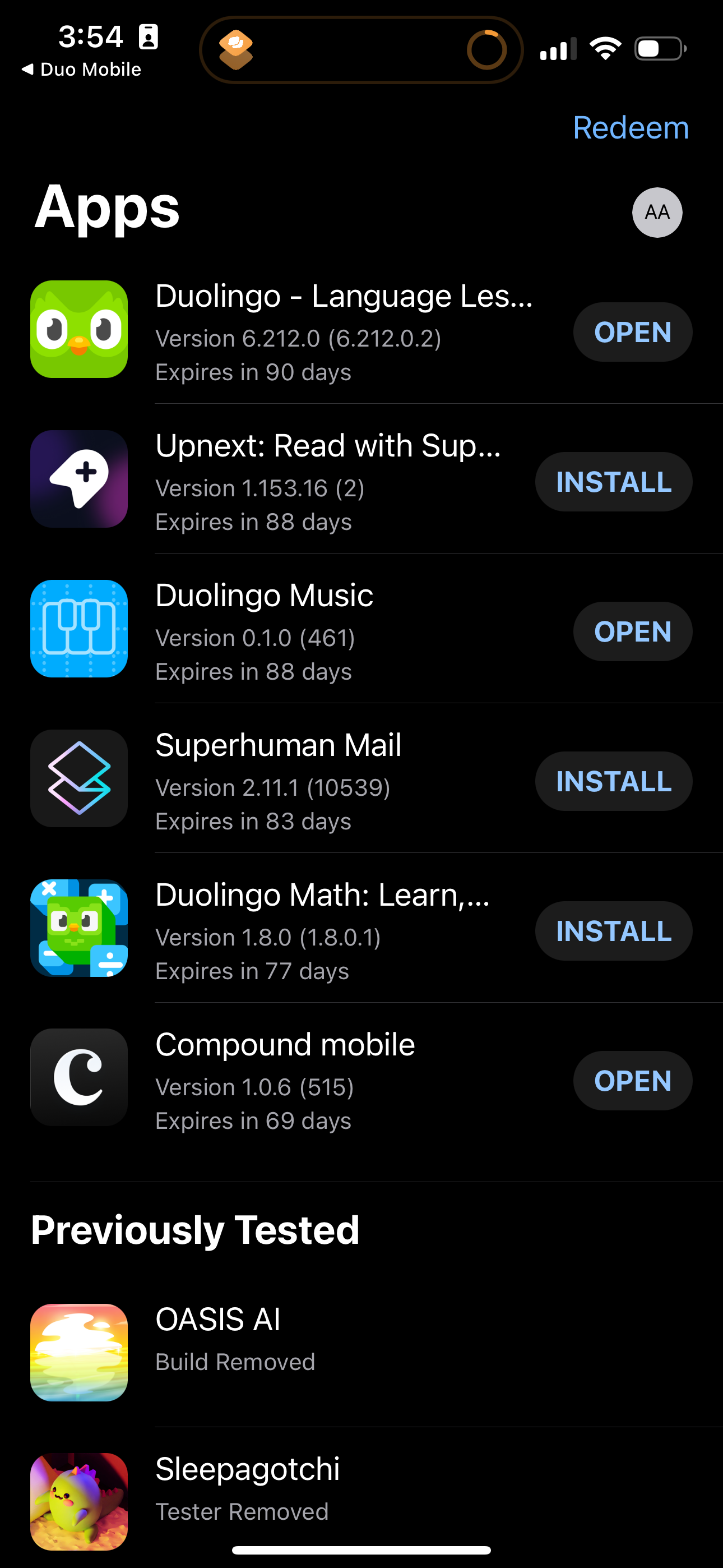Tap Redeem to enter a code

pos(631,128)
